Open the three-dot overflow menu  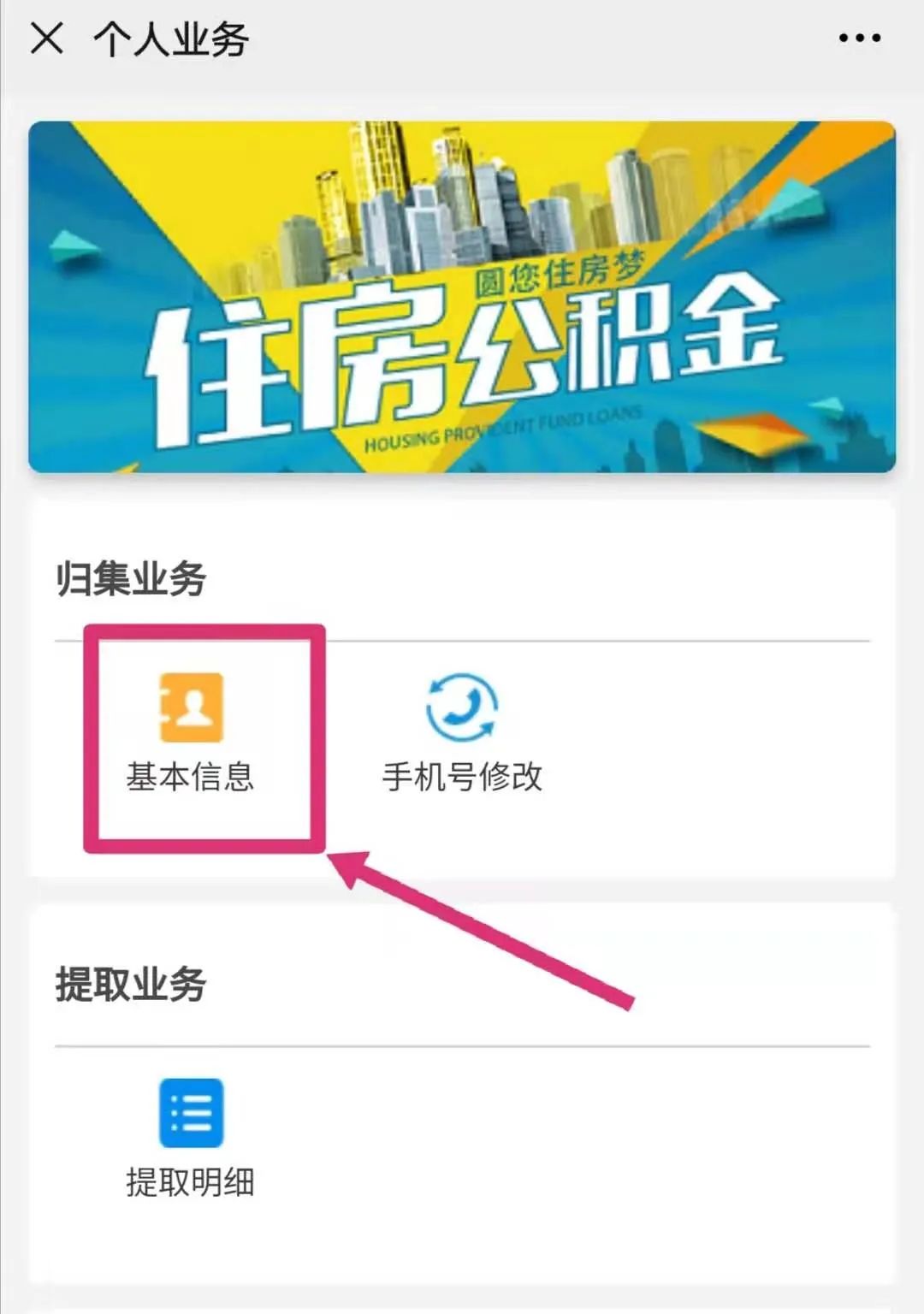pos(859,38)
